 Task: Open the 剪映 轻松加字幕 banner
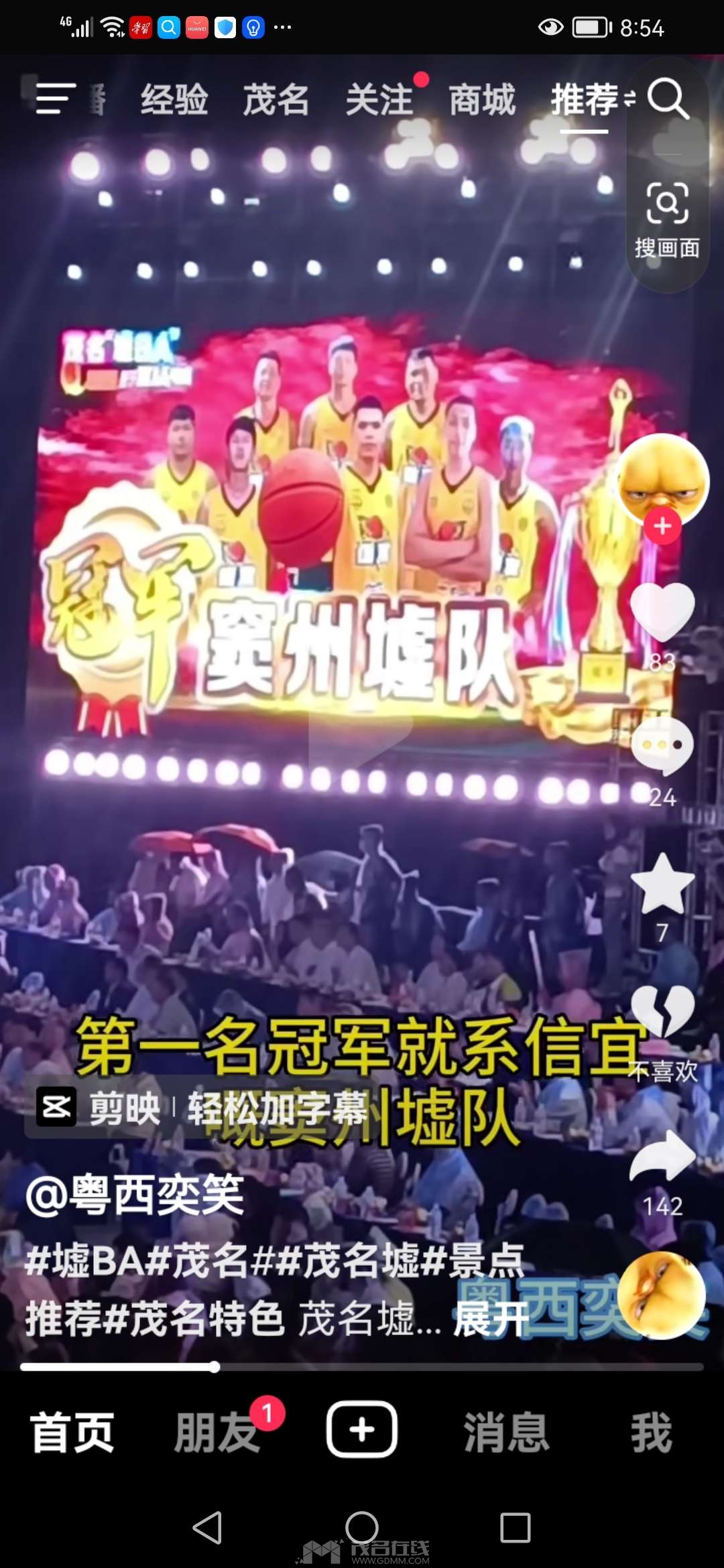(201, 1108)
